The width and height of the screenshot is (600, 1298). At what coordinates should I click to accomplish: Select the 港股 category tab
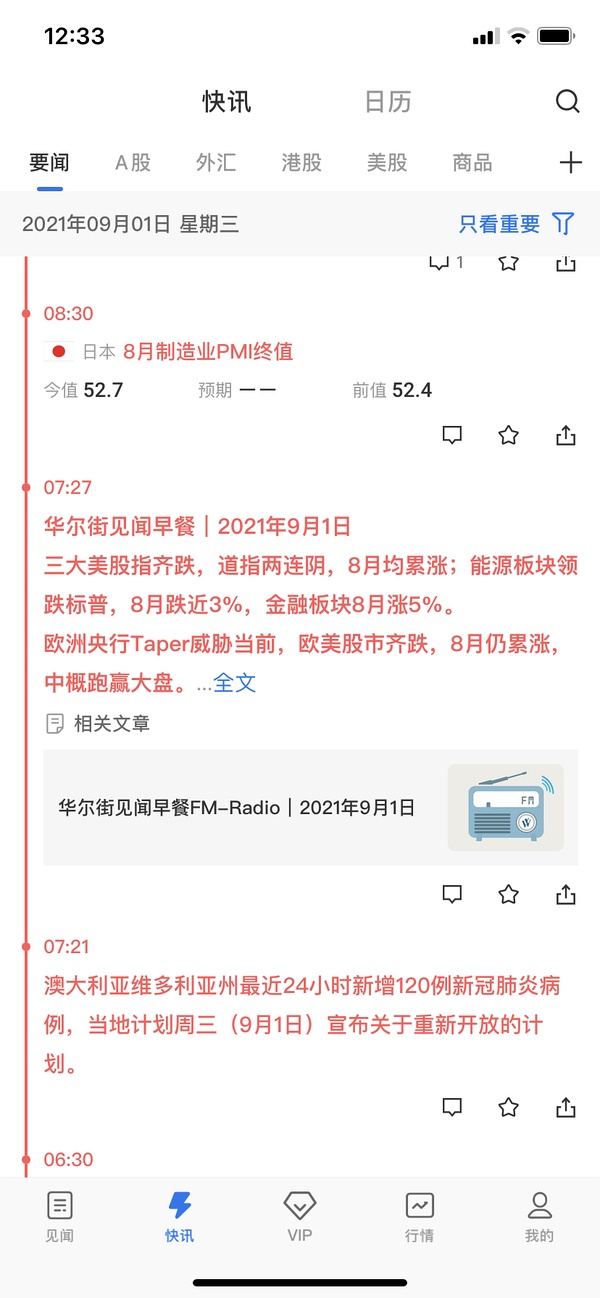click(301, 163)
